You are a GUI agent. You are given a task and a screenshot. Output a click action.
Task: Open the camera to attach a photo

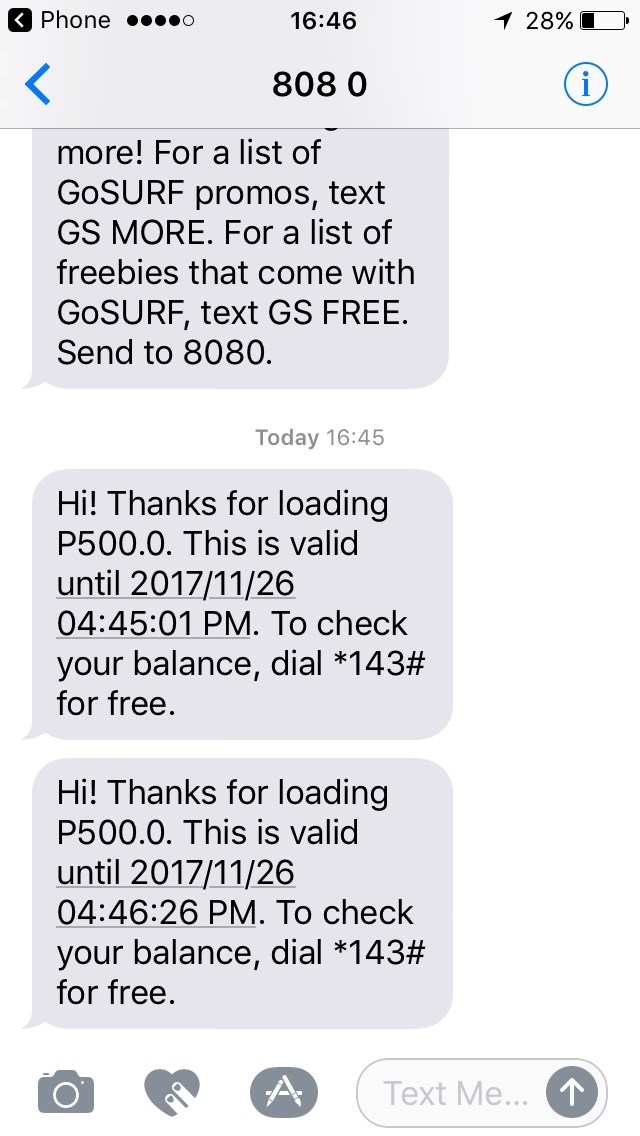point(66,1092)
